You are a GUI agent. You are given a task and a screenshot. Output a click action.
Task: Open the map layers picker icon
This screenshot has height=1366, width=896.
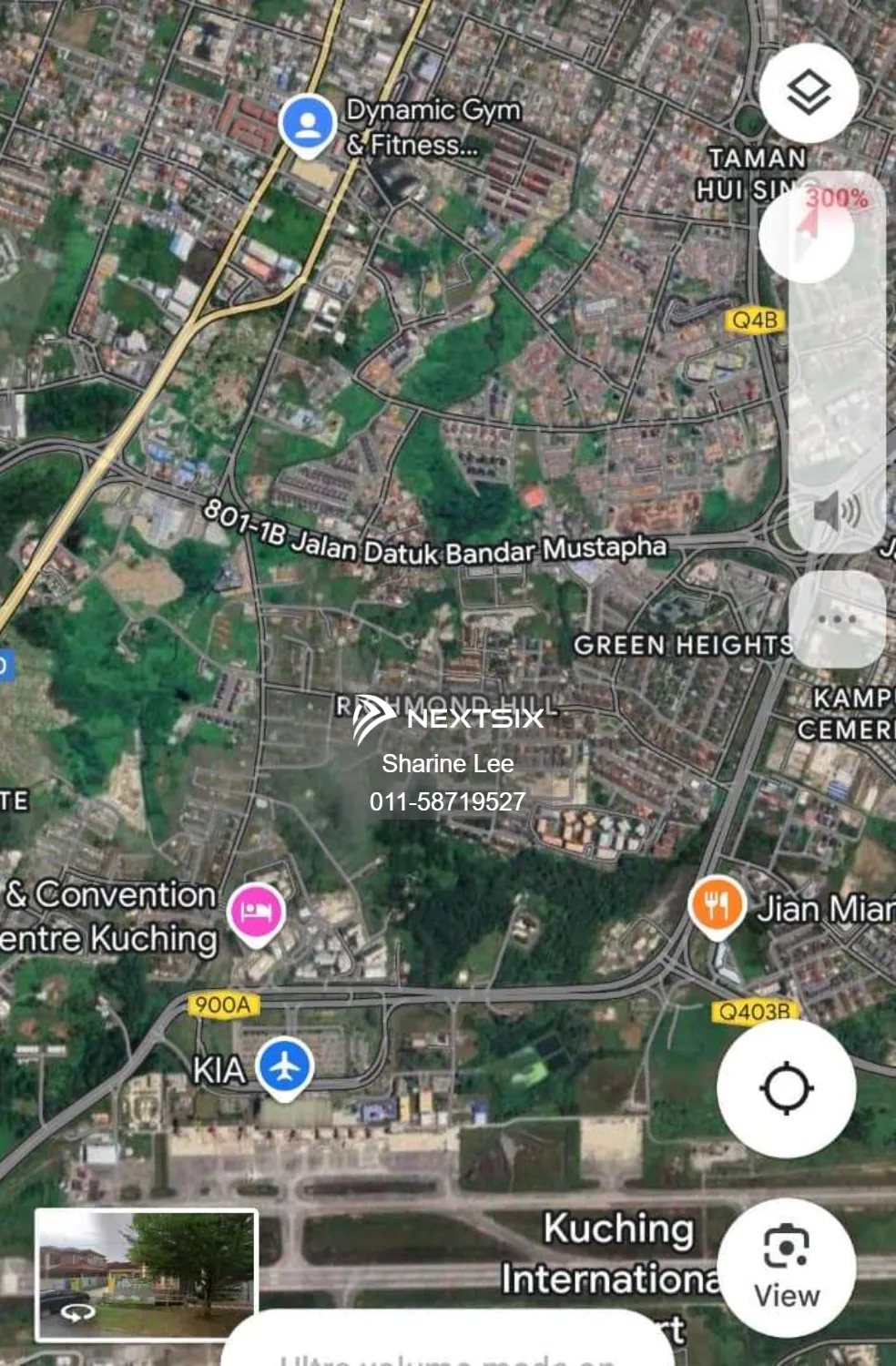(x=807, y=91)
